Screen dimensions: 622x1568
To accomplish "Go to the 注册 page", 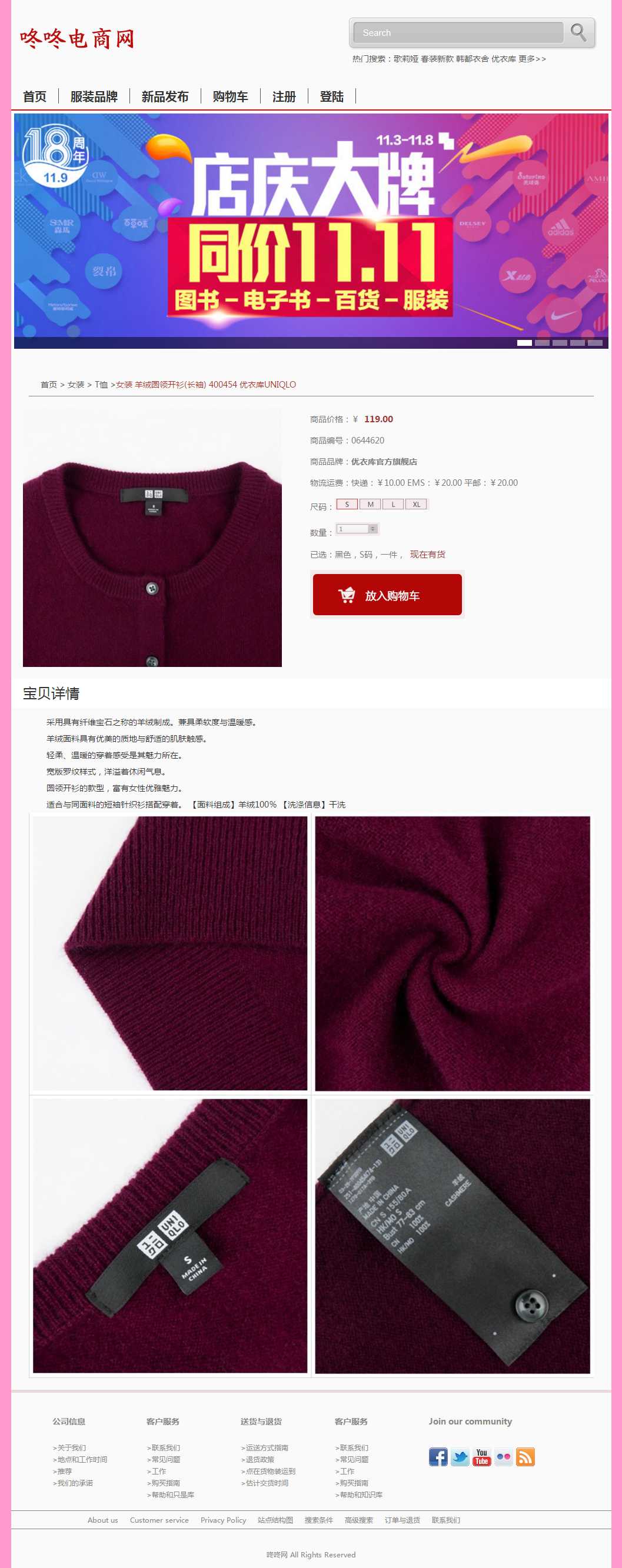I will 284,97.
